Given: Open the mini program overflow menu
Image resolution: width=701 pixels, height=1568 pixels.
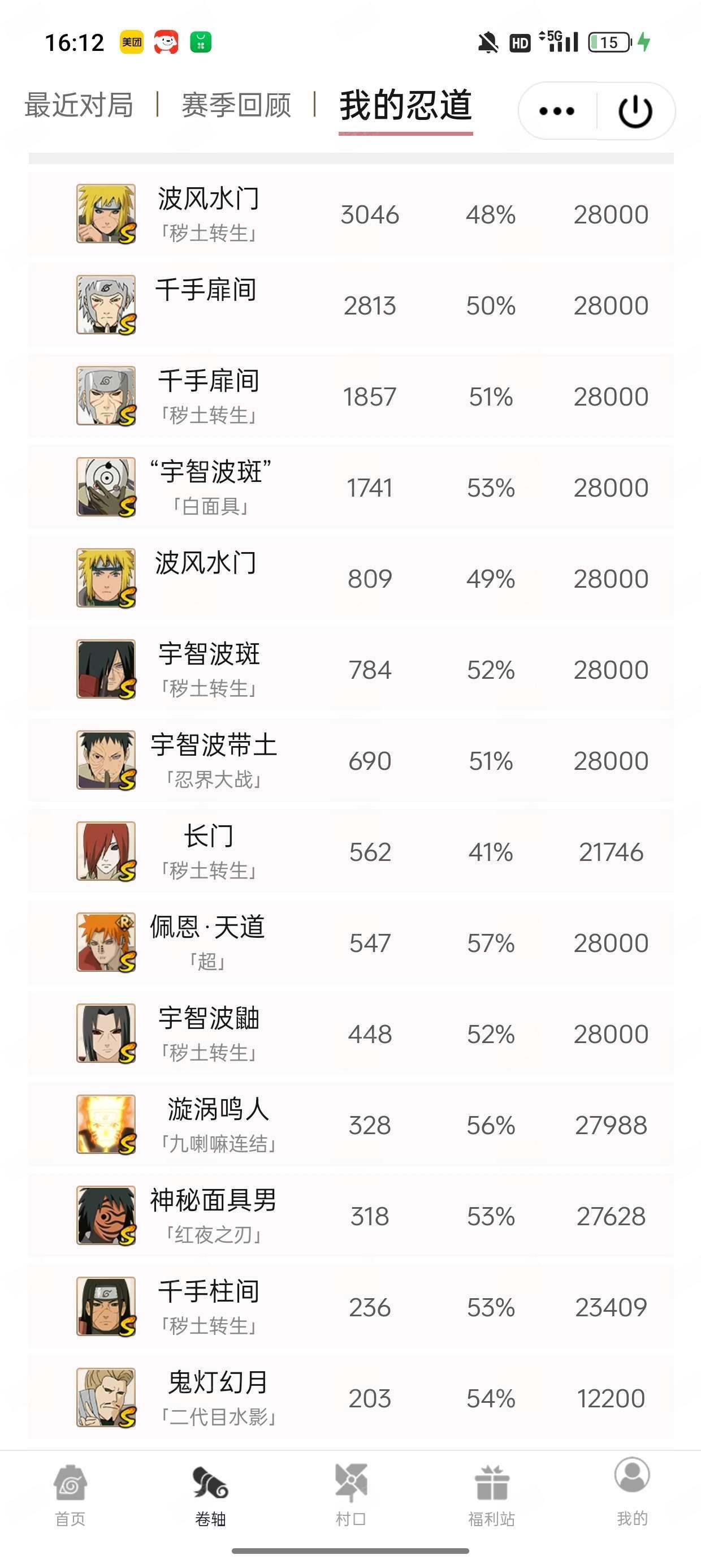Looking at the screenshot, I should click(x=557, y=111).
